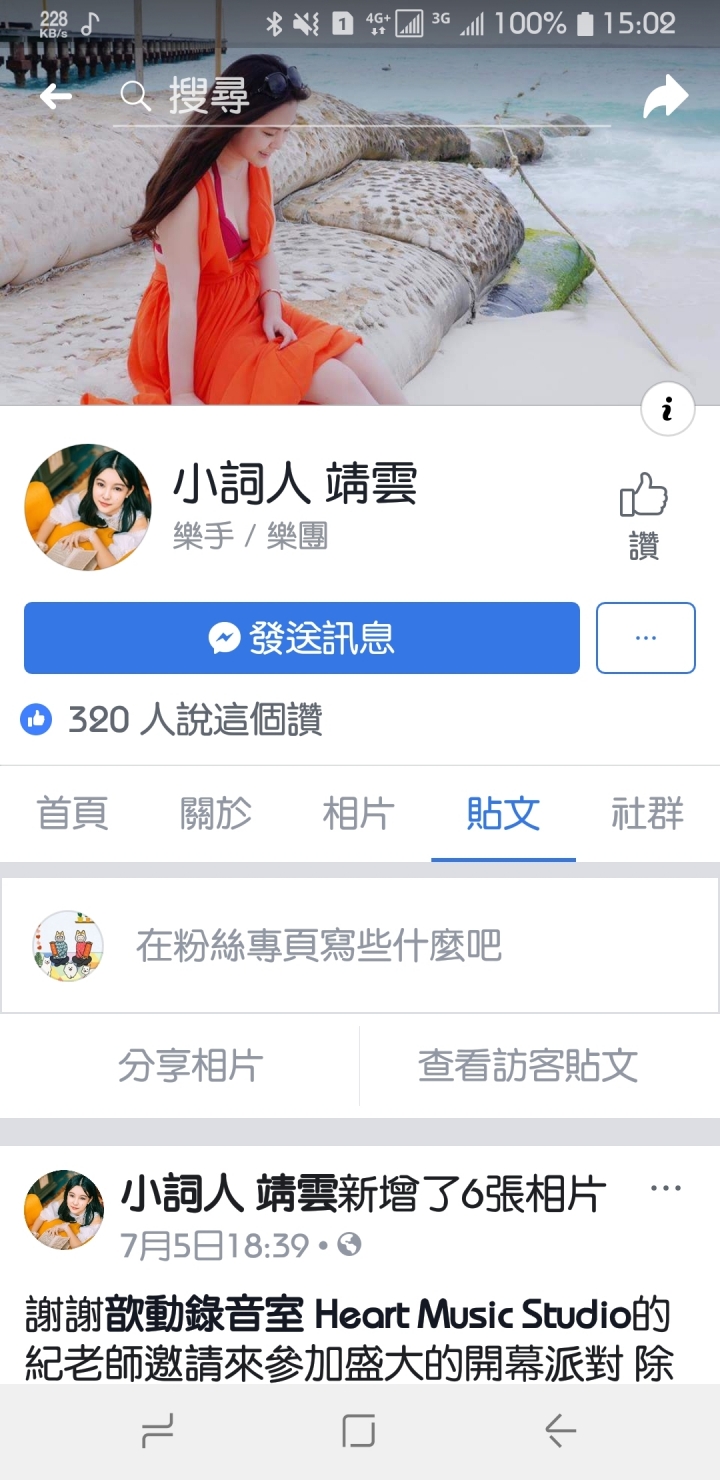
Task: Open 查看訪客貼文
Action: click(528, 1066)
